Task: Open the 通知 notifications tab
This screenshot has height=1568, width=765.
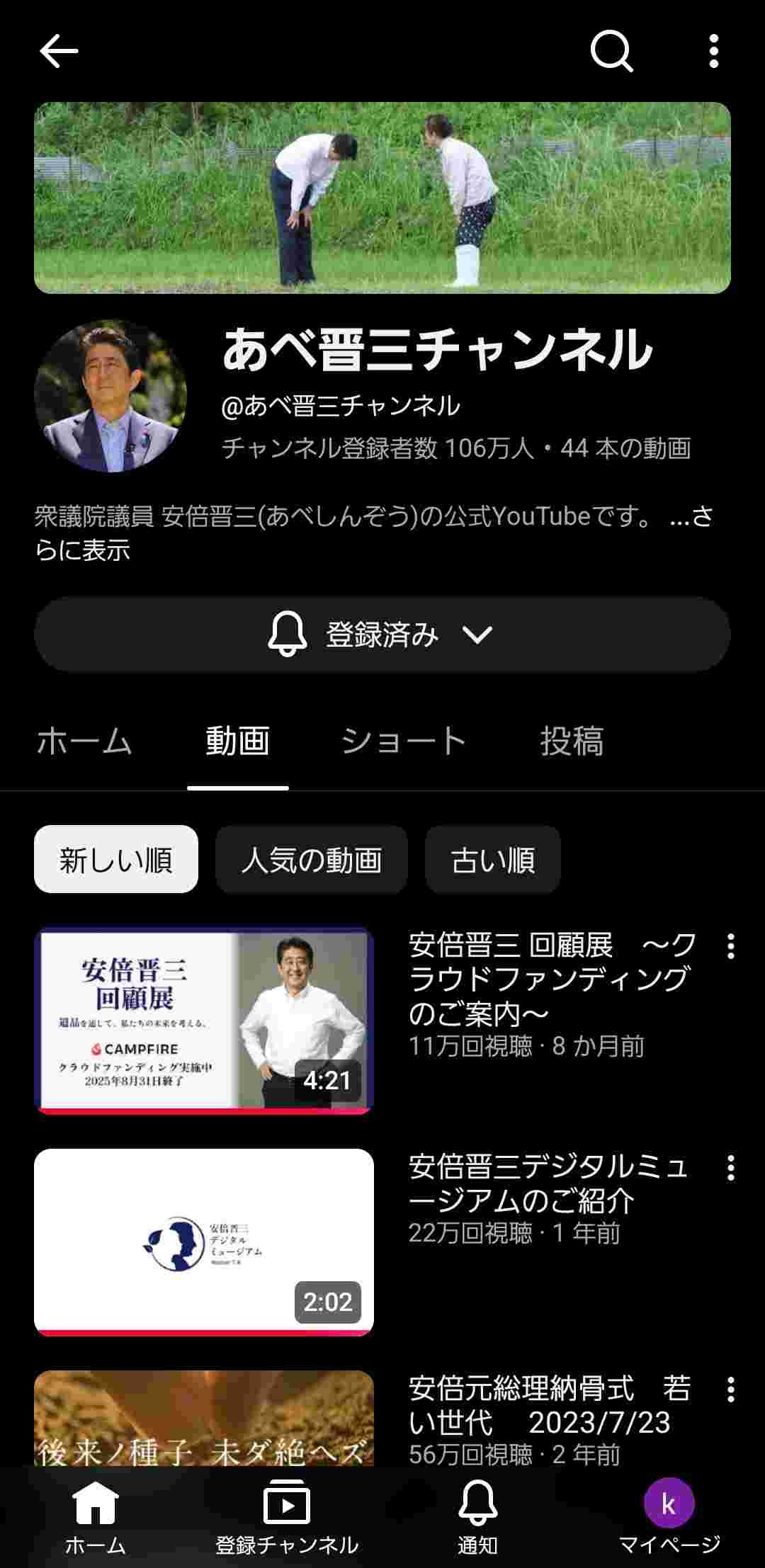Action: [477, 1517]
